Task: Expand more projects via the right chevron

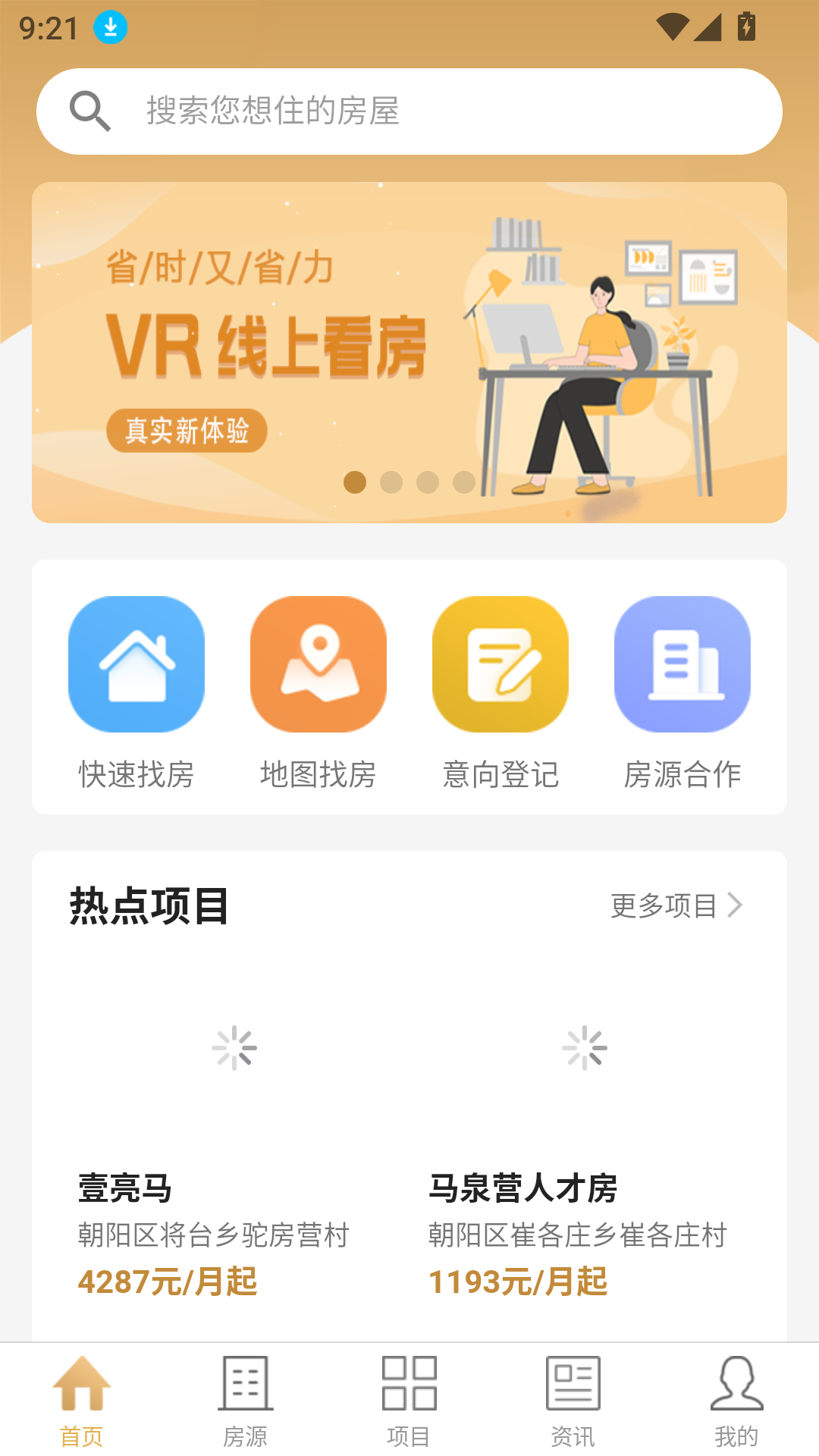Action: [x=735, y=904]
